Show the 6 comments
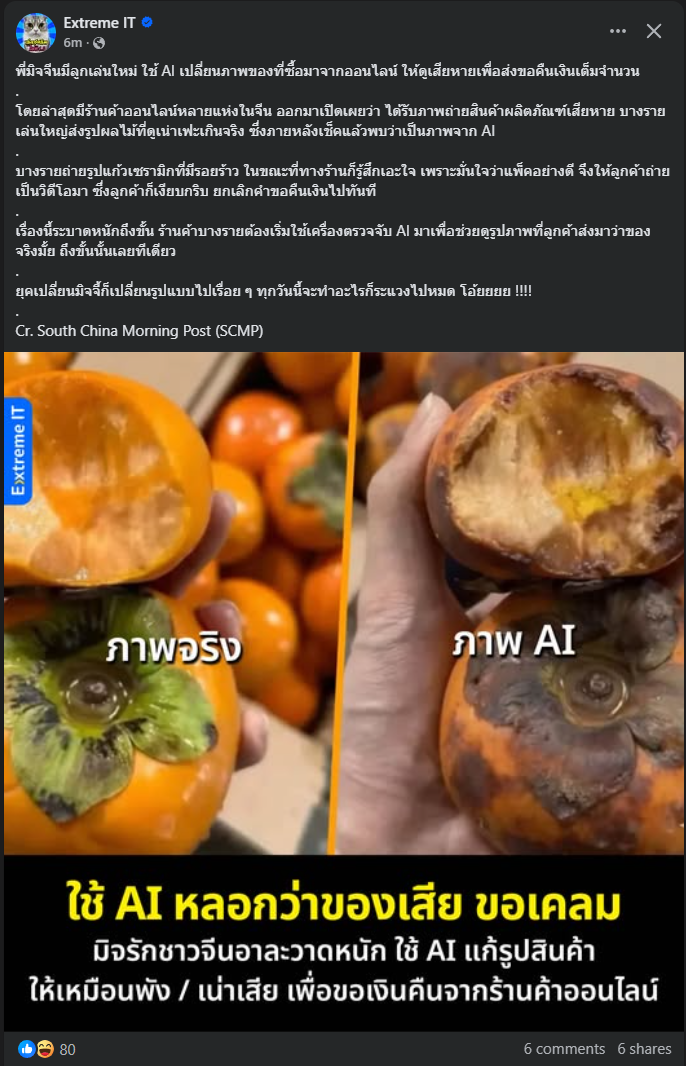Viewport: 686px width, 1066px height. point(564,1049)
